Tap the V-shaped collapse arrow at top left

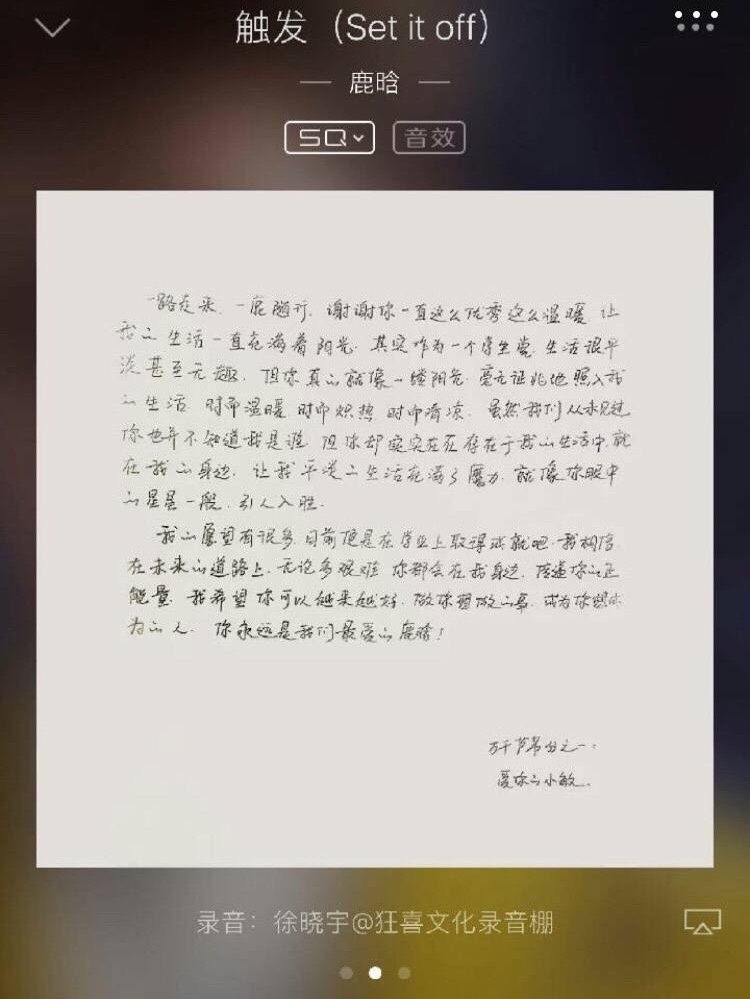pos(52,26)
